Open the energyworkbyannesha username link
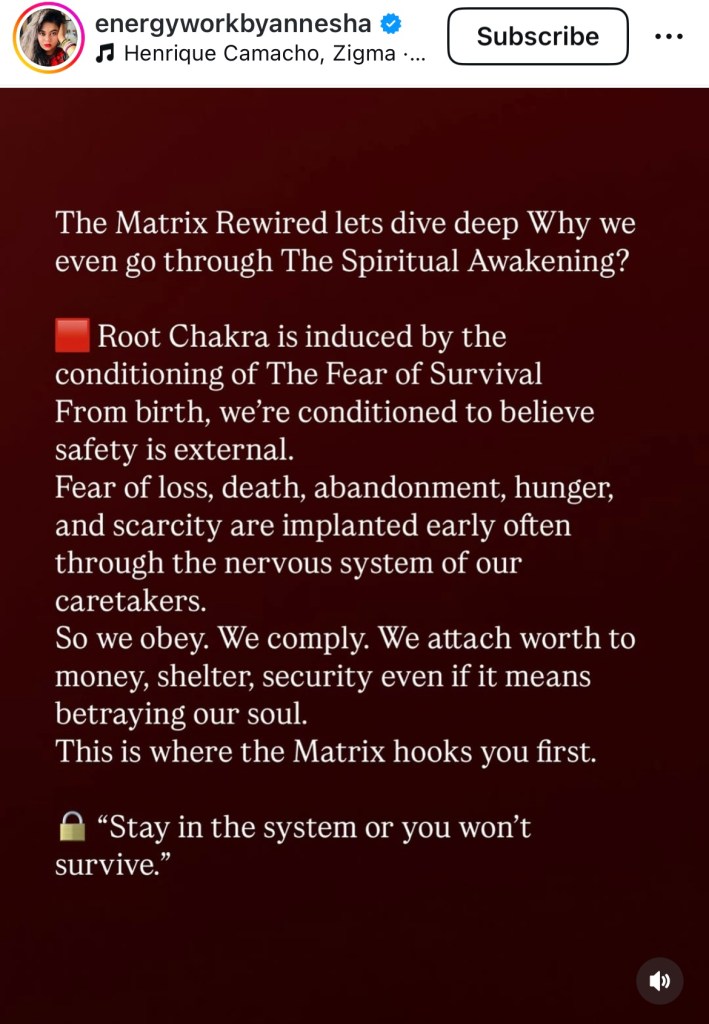The height and width of the screenshot is (1024, 709). 233,24
